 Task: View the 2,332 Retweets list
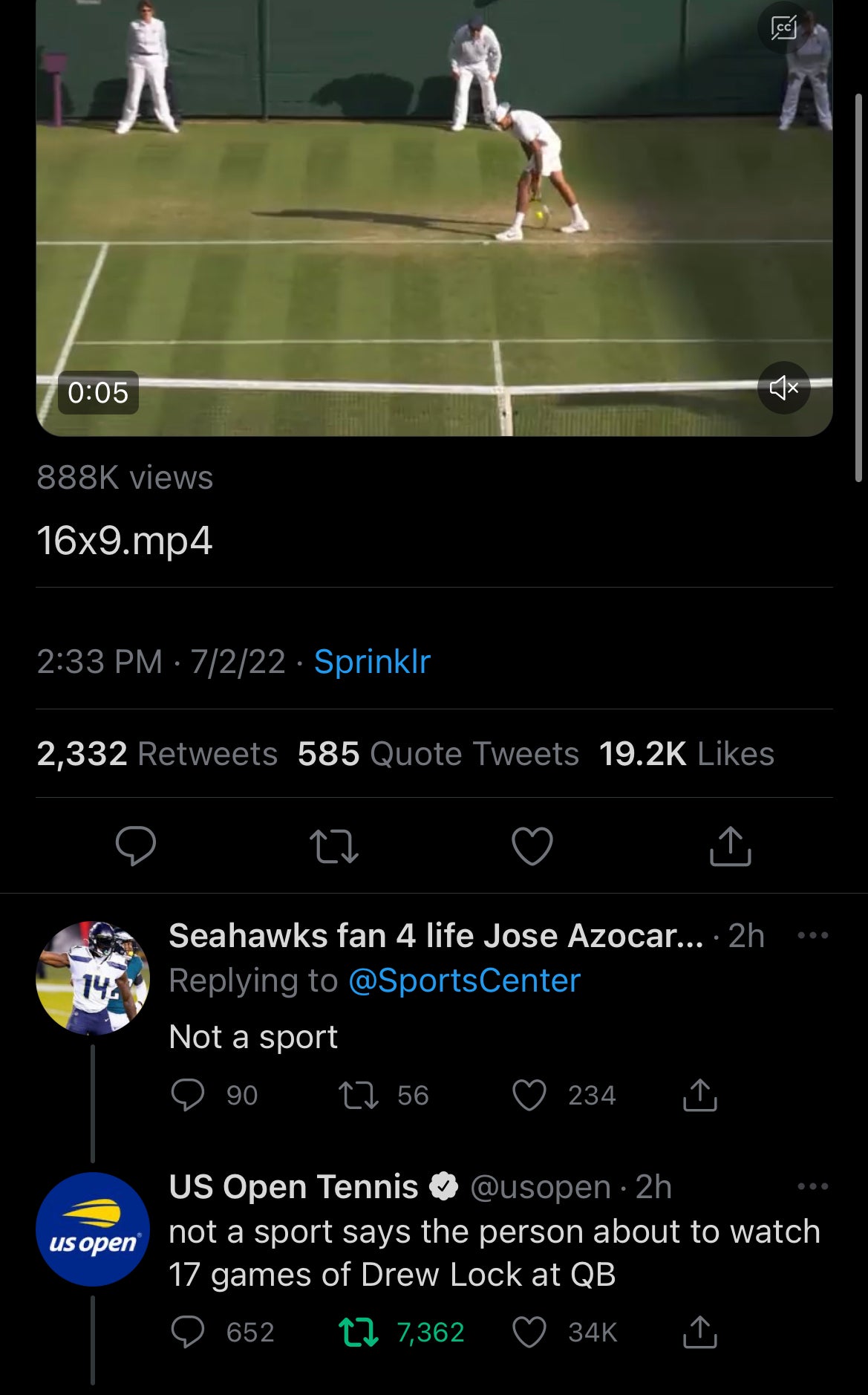click(x=157, y=754)
